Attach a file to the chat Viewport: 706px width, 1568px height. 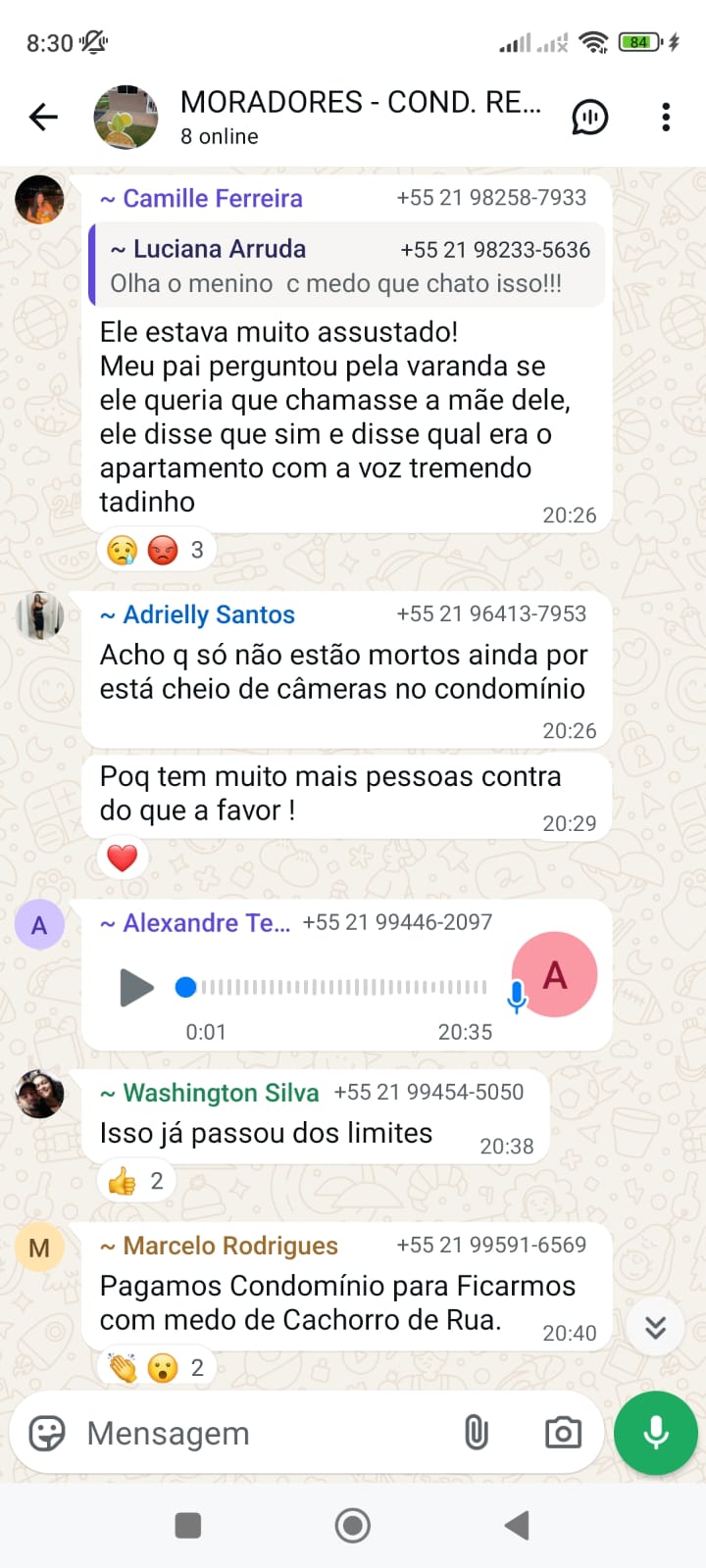tap(477, 1433)
